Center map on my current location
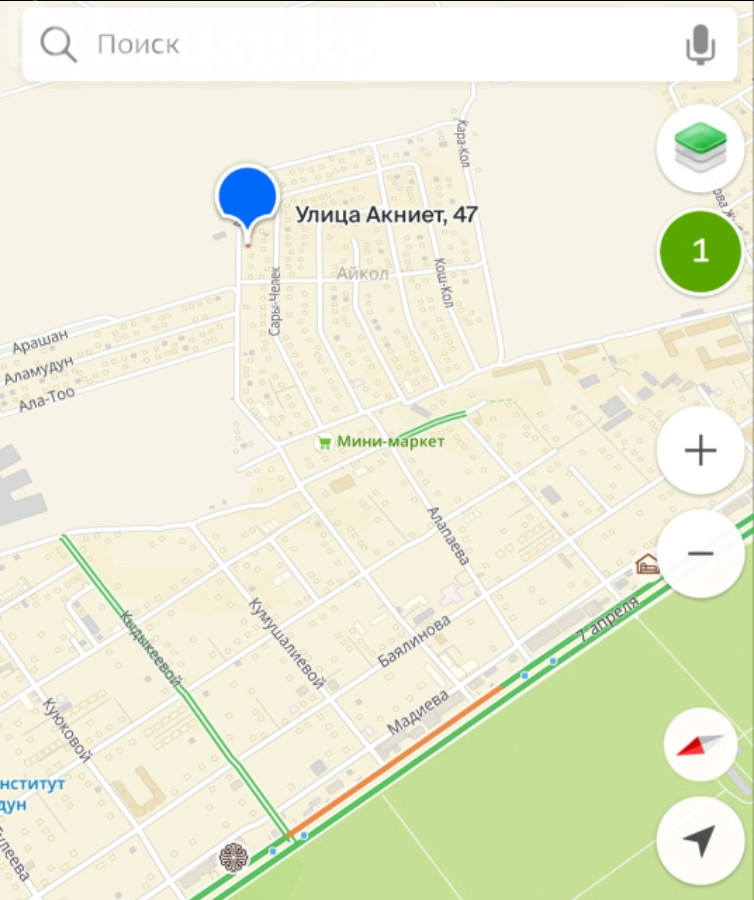 700,841
